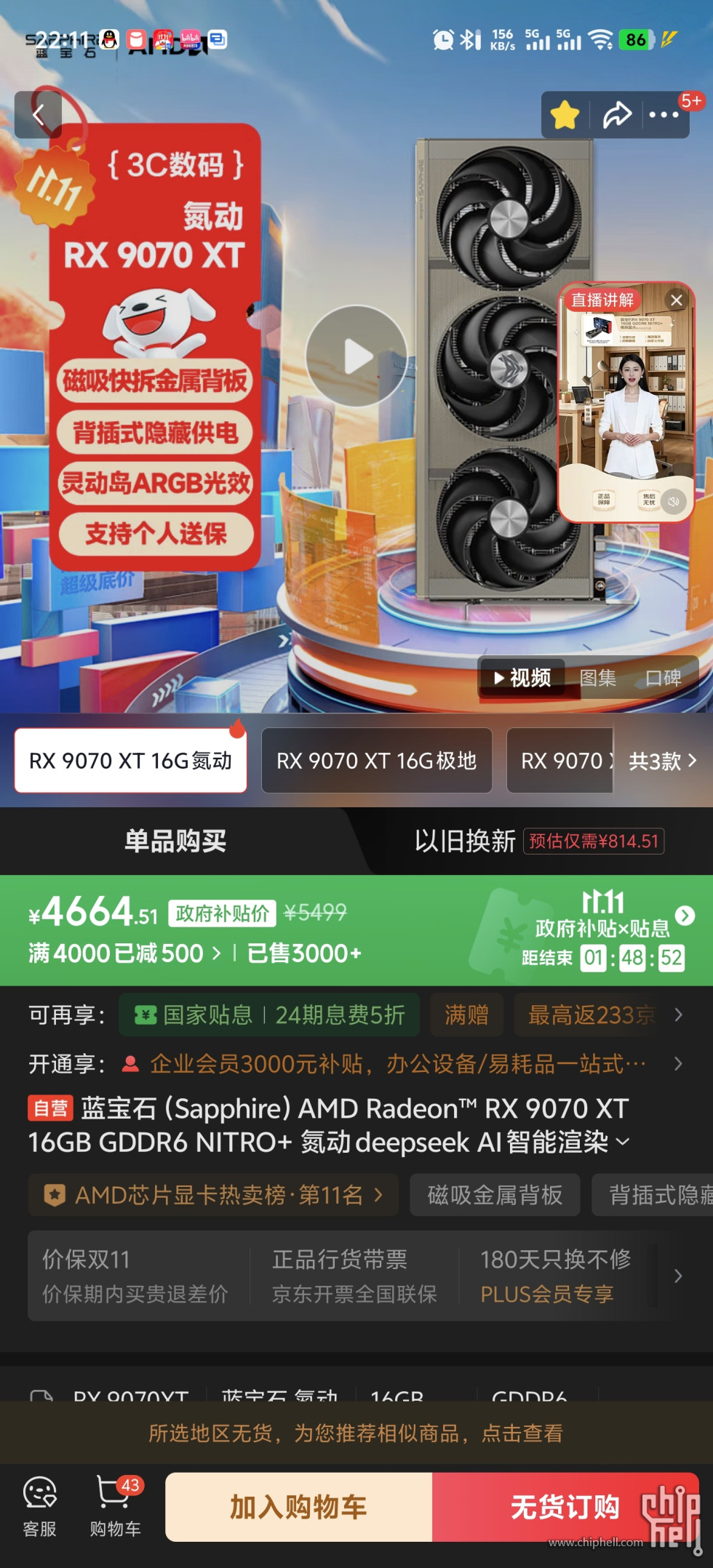Switch to the 图集 gallery tab
Image resolution: width=713 pixels, height=1568 pixels.
click(x=597, y=678)
